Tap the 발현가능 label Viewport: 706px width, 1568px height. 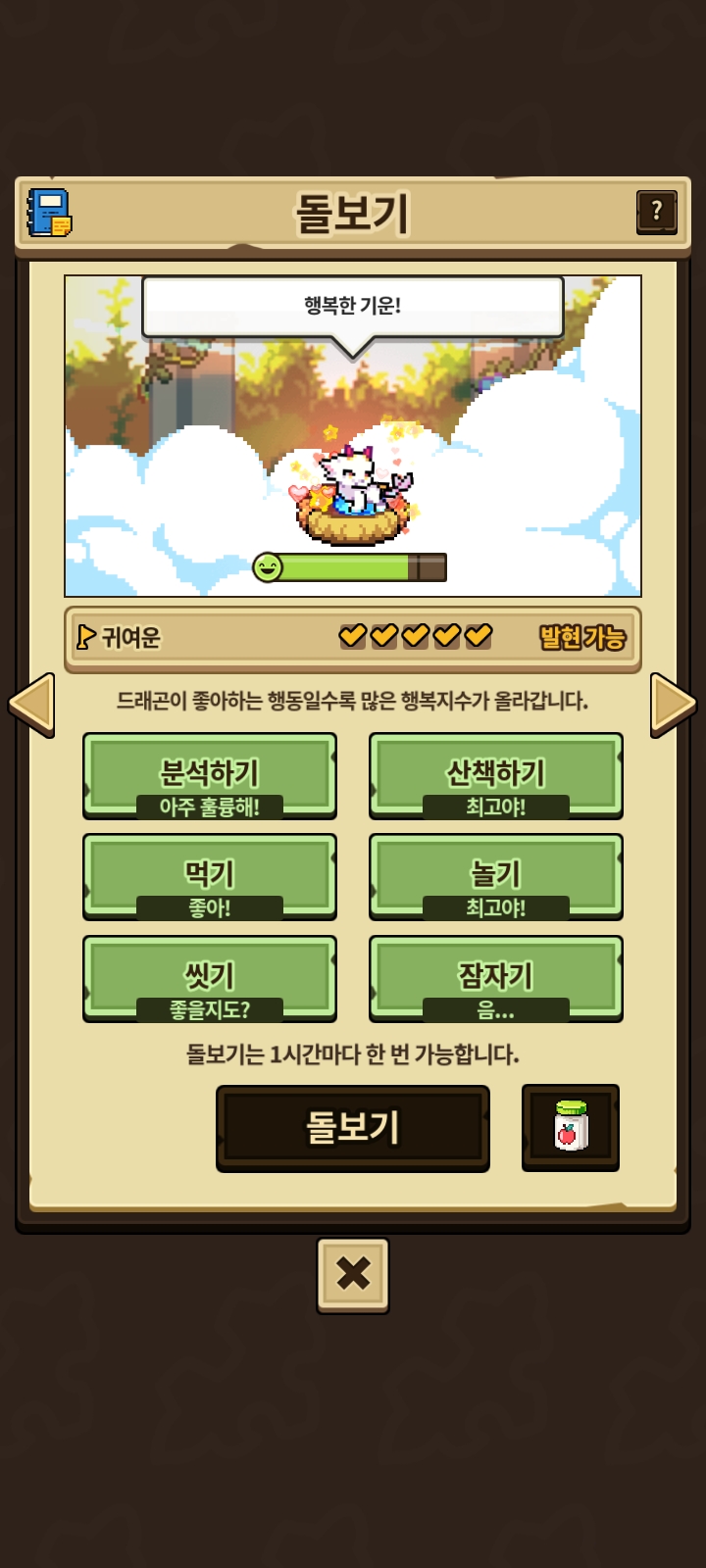(581, 638)
